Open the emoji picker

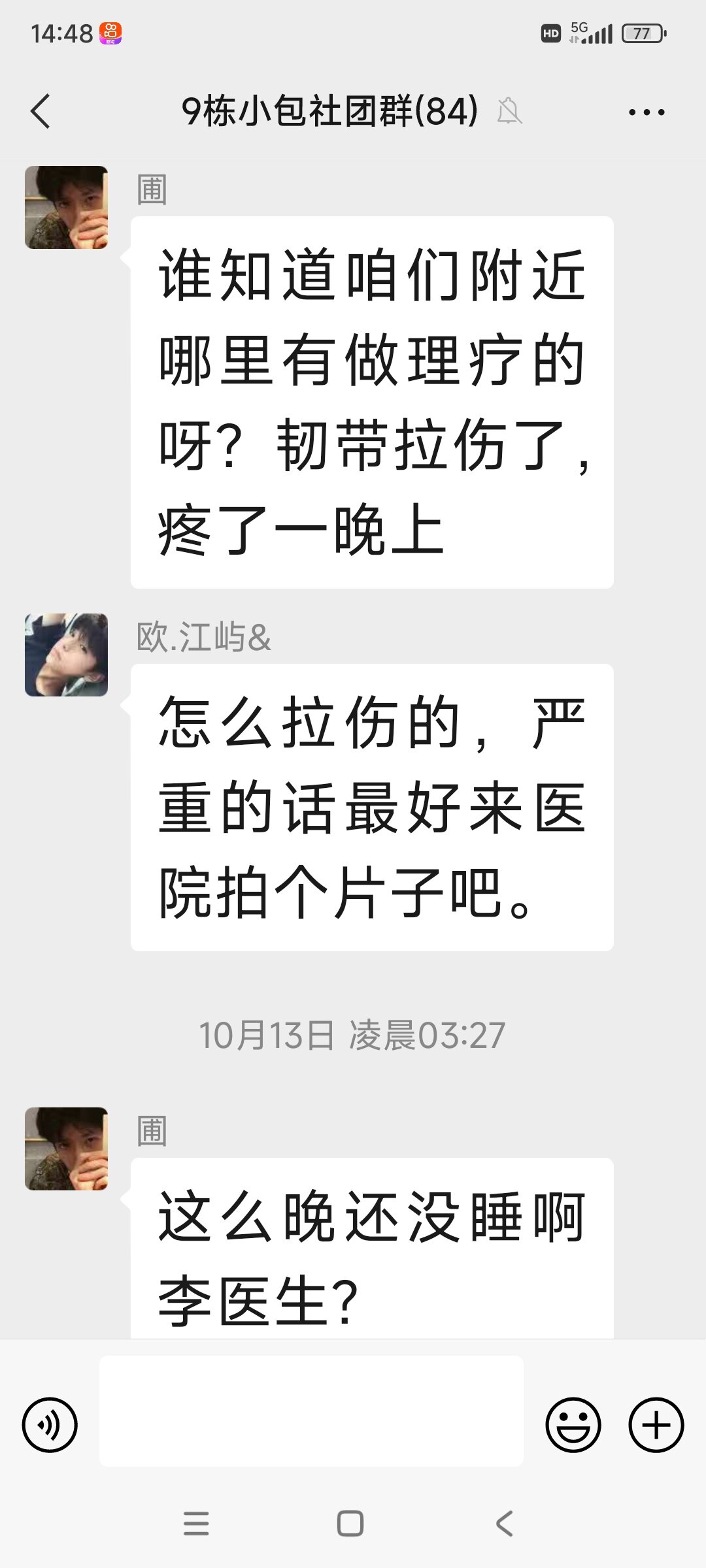point(573,1425)
